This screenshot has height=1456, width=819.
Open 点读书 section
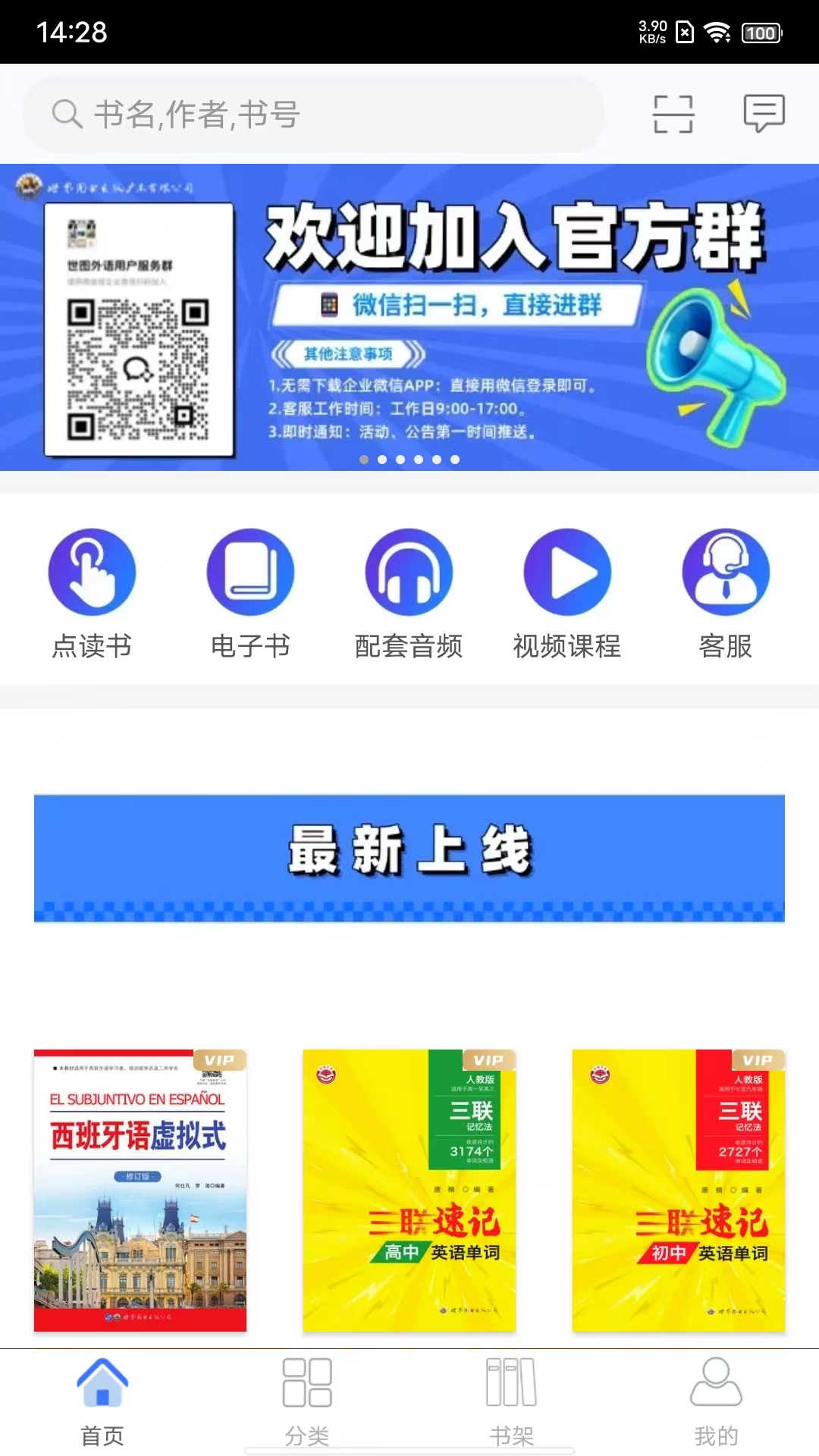tap(92, 593)
